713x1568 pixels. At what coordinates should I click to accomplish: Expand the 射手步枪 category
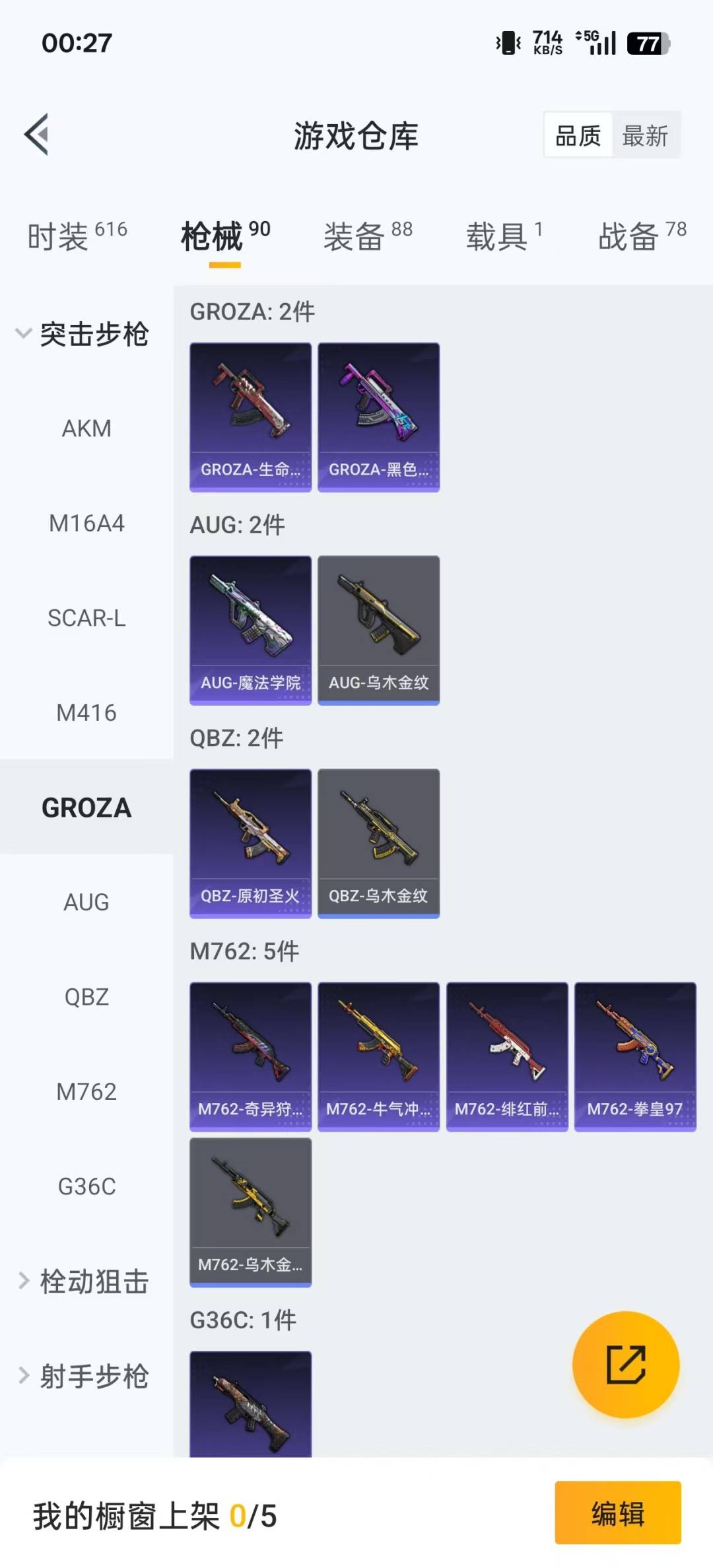click(x=83, y=1377)
